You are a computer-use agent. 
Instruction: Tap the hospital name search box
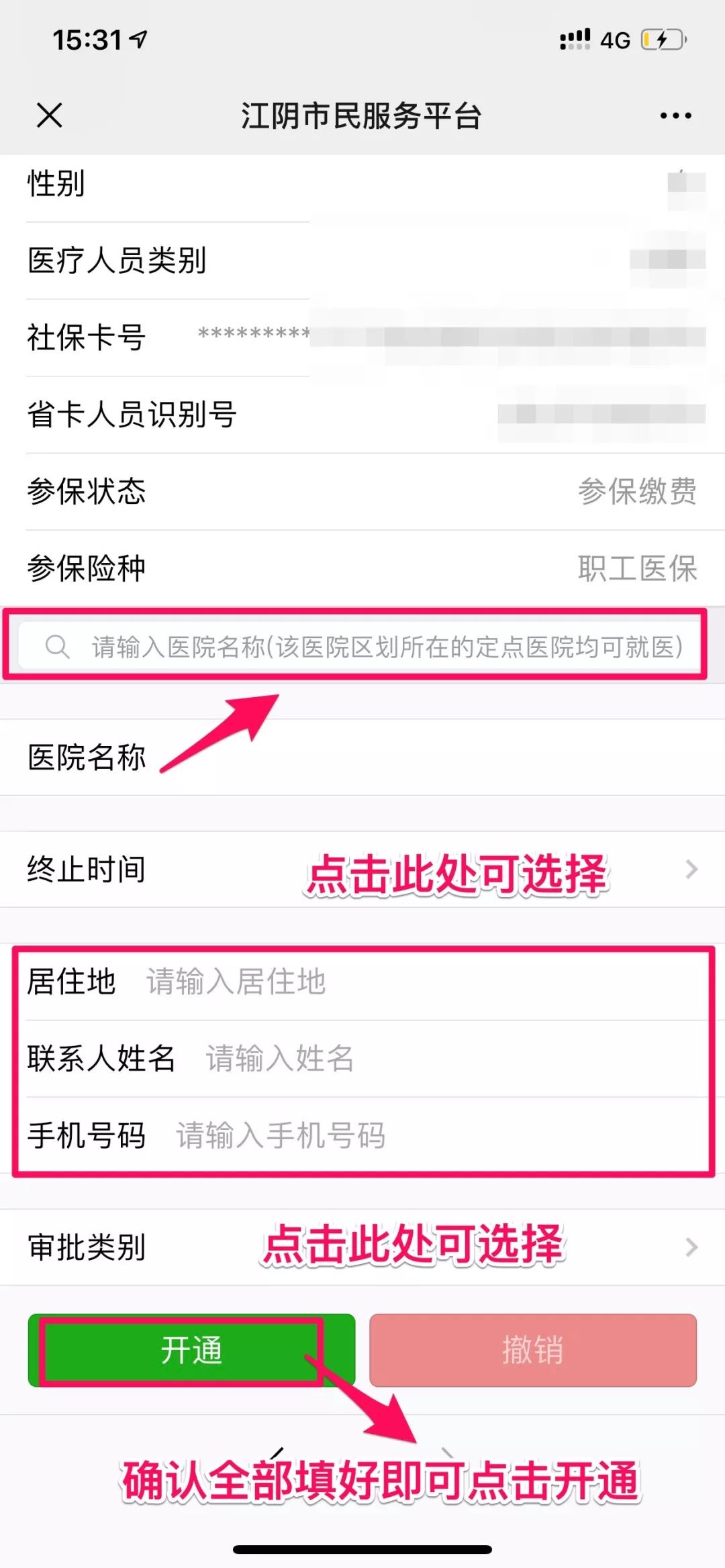[361, 646]
